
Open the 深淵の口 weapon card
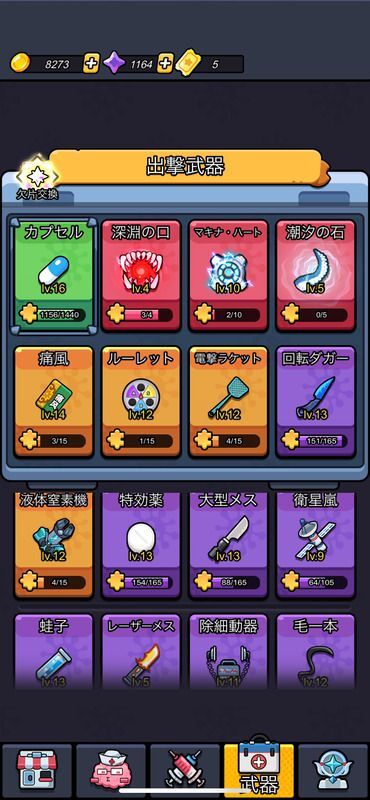(x=141, y=276)
